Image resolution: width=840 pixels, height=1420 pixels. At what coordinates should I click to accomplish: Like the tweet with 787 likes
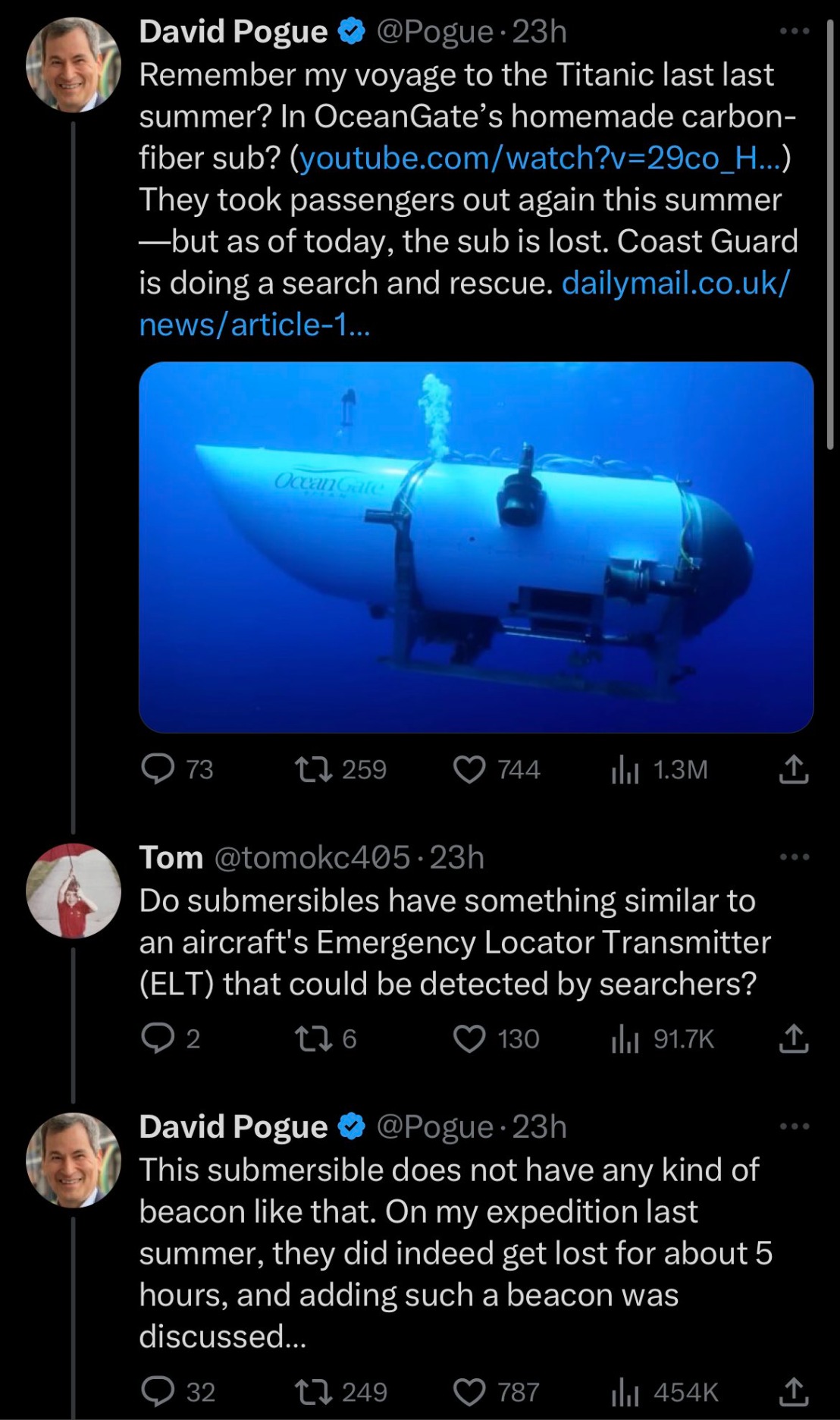497,1392
